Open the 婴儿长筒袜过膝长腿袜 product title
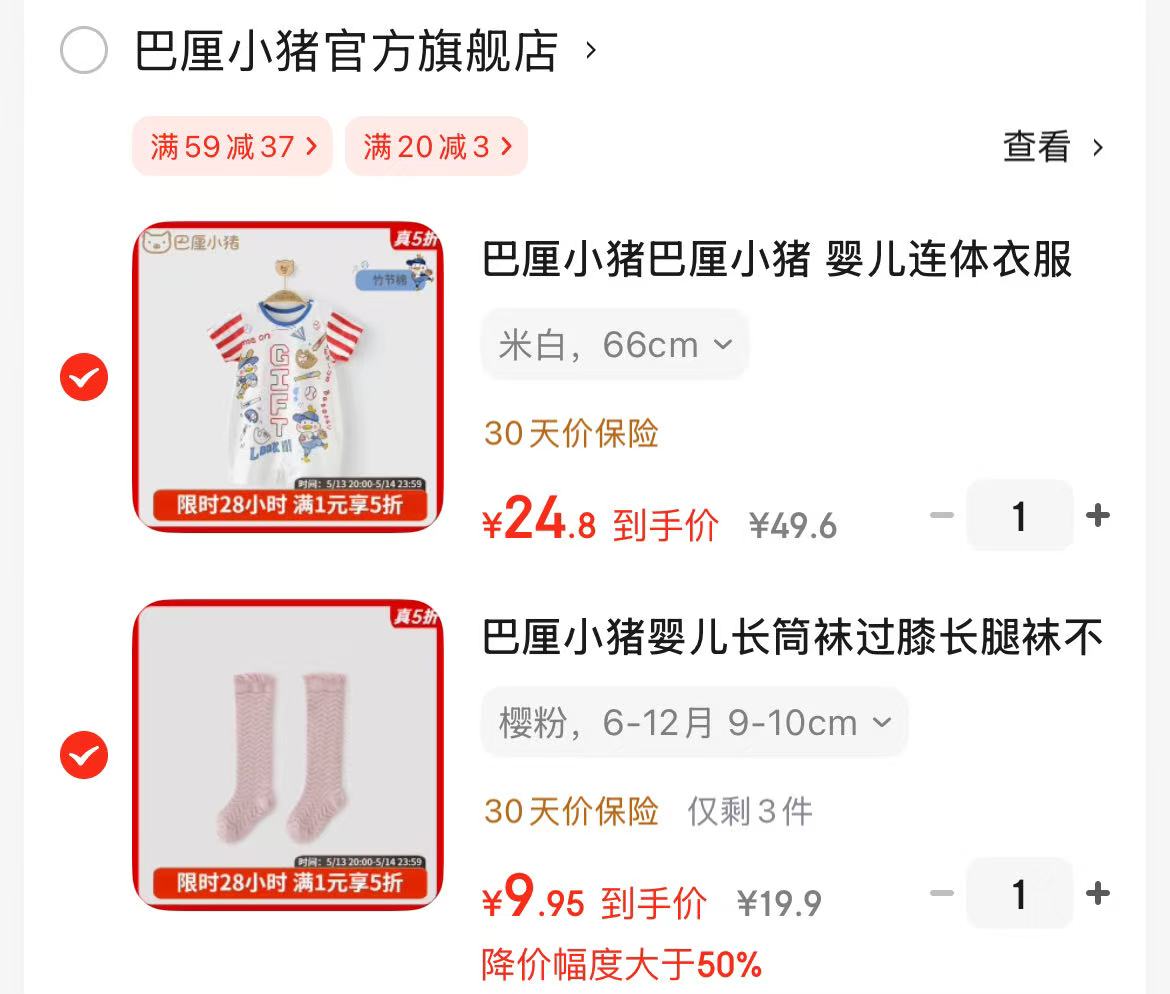 point(792,637)
